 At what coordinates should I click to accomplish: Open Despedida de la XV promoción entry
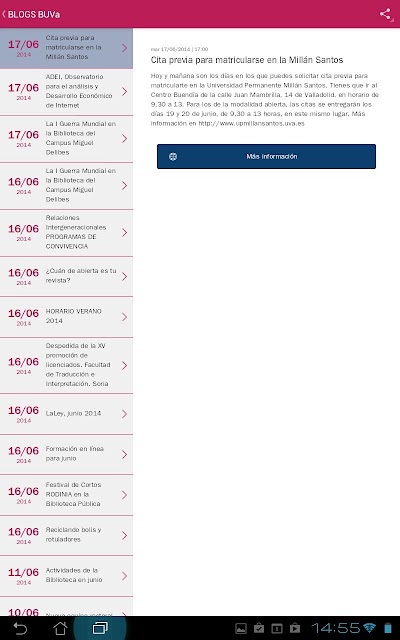pyautogui.click(x=66, y=365)
